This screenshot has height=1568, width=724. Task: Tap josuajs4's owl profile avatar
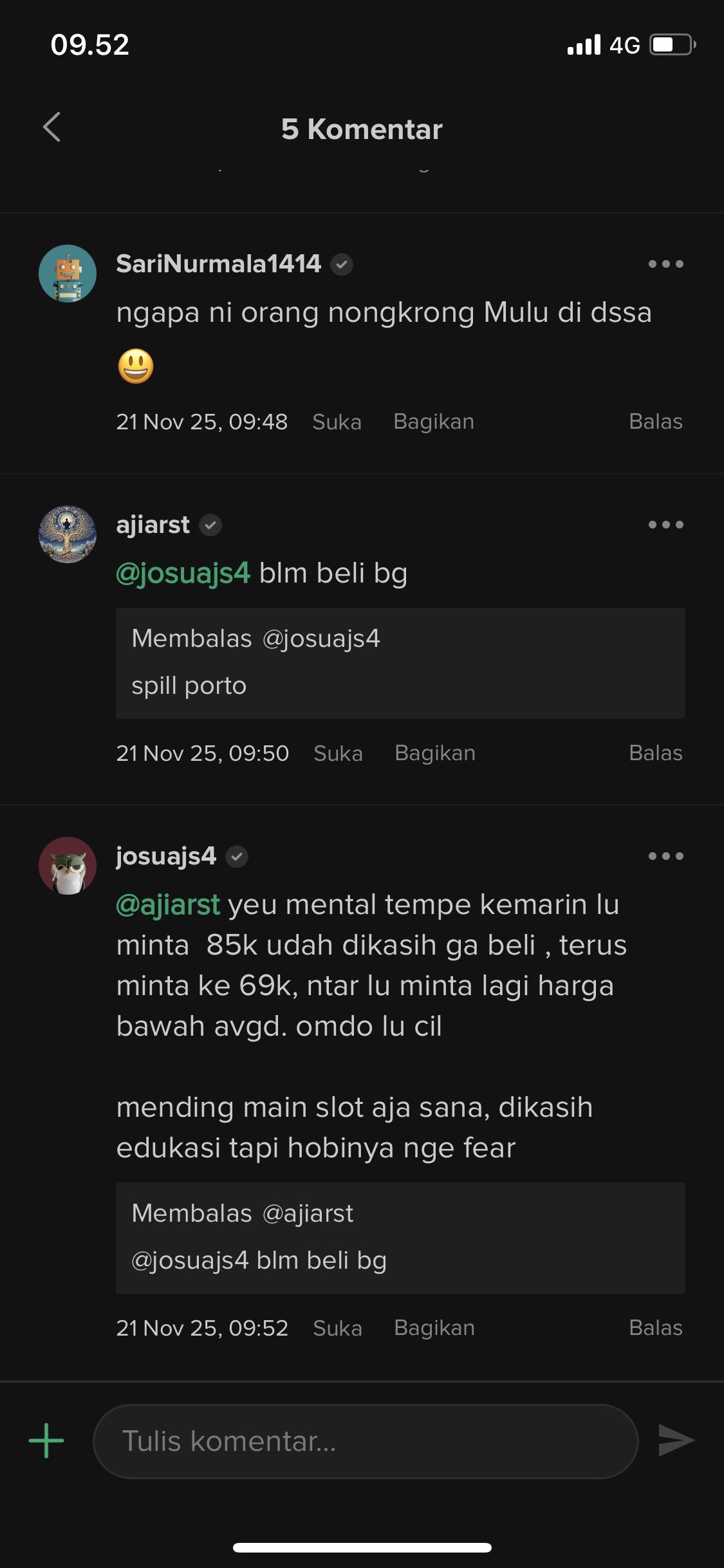pos(66,866)
